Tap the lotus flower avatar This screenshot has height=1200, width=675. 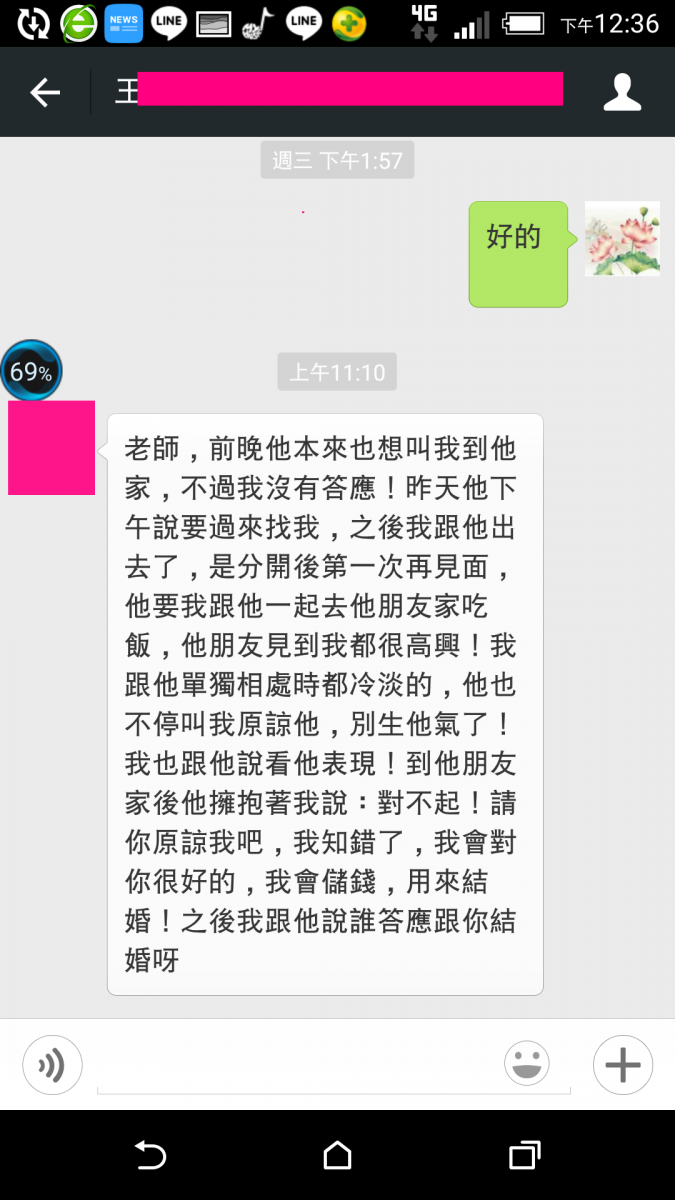coord(621,239)
